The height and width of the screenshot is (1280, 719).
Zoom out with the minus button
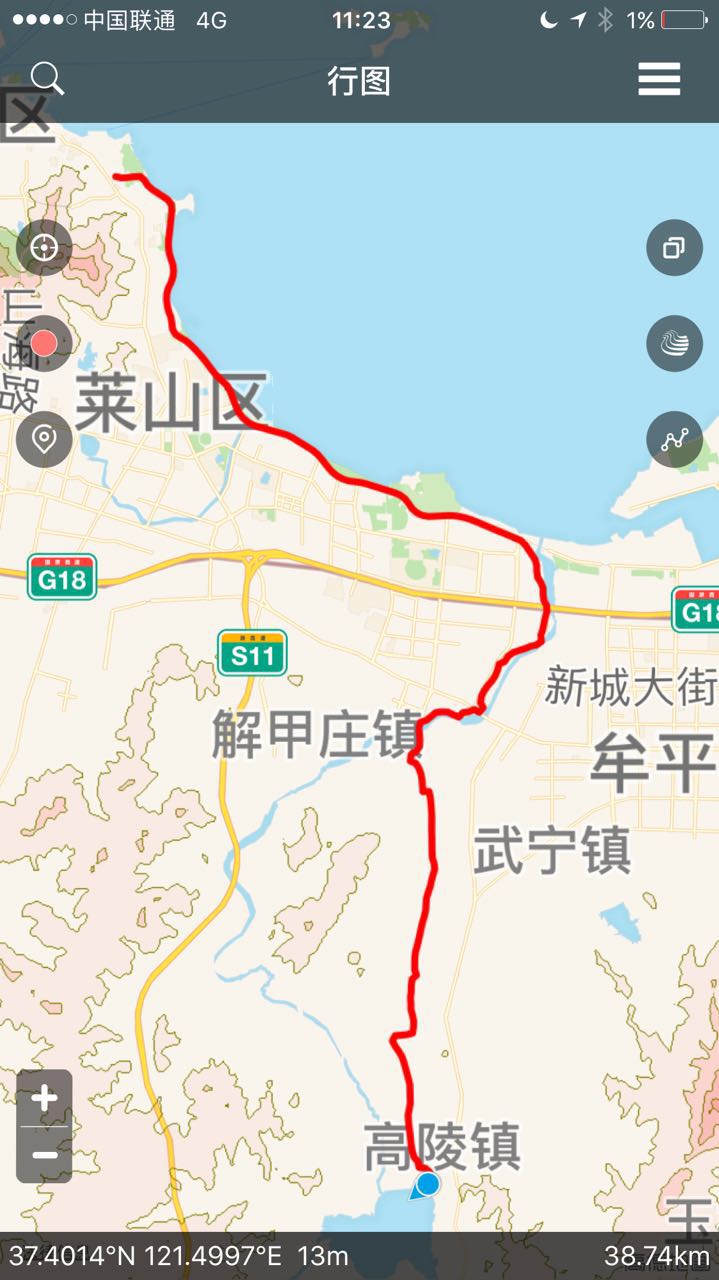click(44, 1155)
